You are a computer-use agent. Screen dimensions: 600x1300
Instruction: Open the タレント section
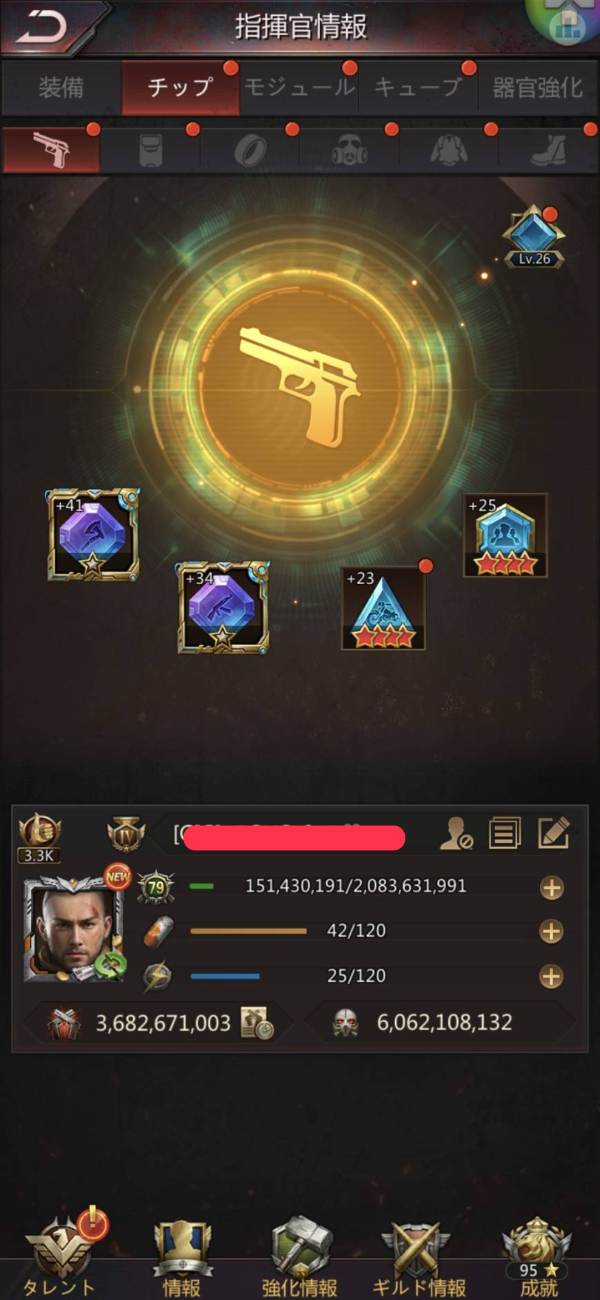[62, 1258]
